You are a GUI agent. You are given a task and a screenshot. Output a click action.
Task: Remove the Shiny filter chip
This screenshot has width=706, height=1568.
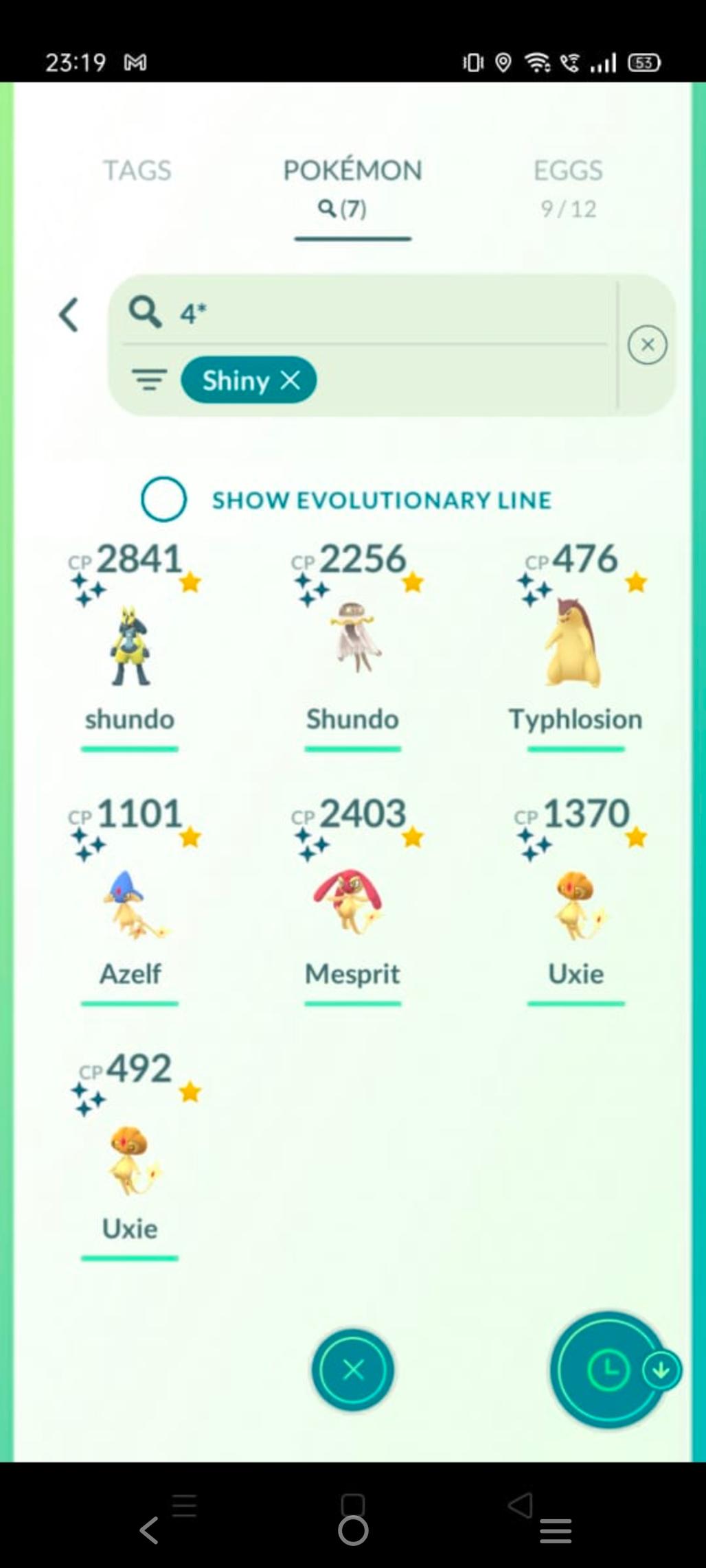(x=291, y=380)
